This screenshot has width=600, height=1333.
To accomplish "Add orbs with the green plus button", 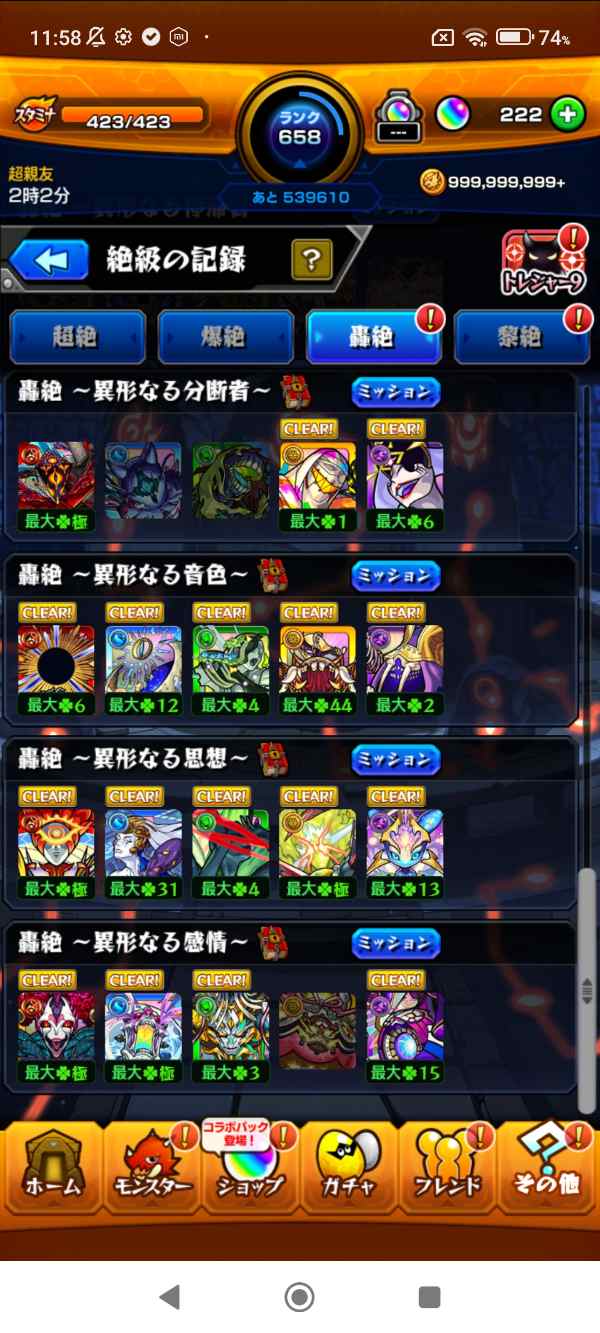I will click(x=567, y=115).
